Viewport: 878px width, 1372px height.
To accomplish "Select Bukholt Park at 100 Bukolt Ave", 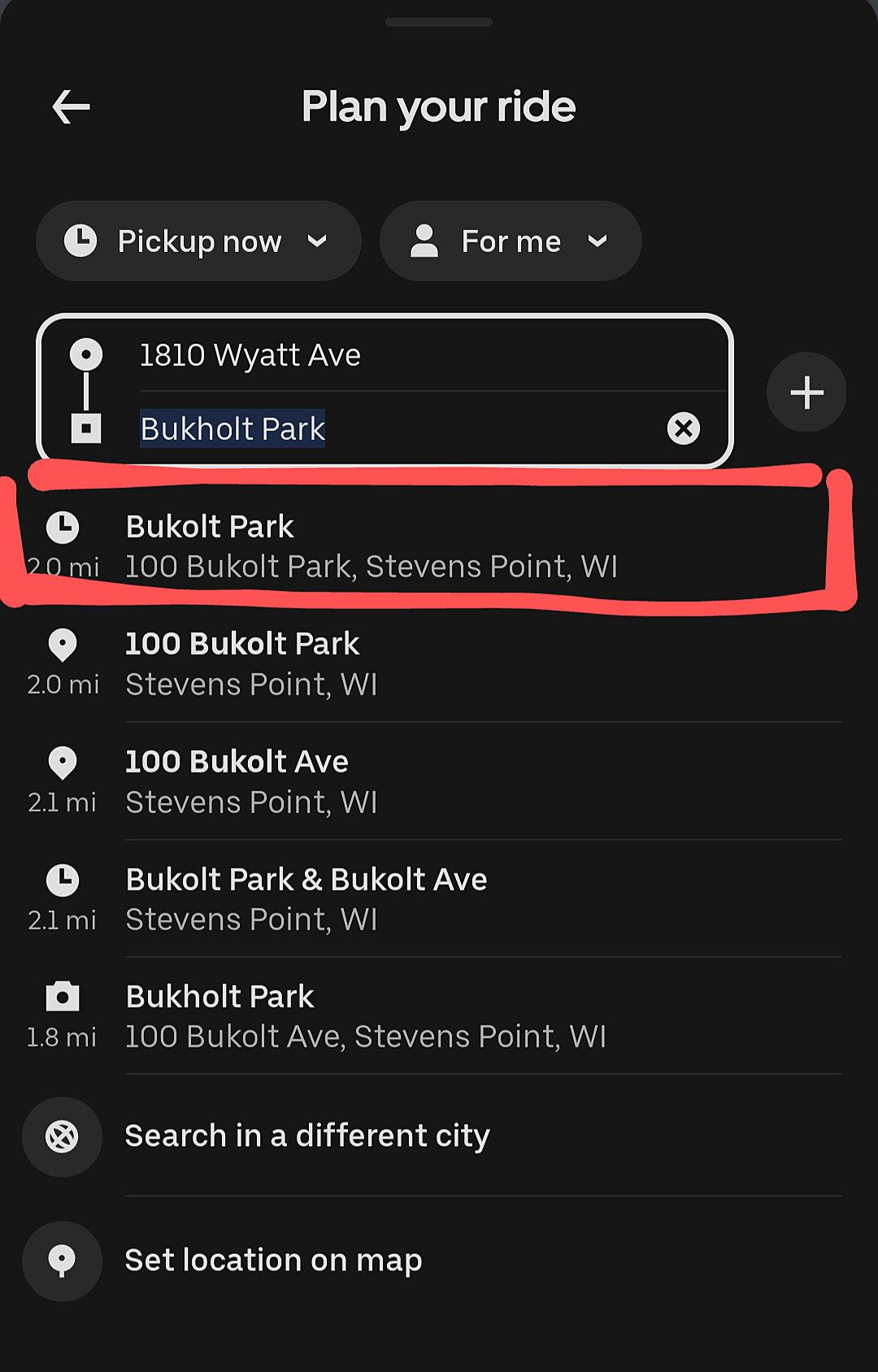I will pyautogui.click(x=366, y=1016).
